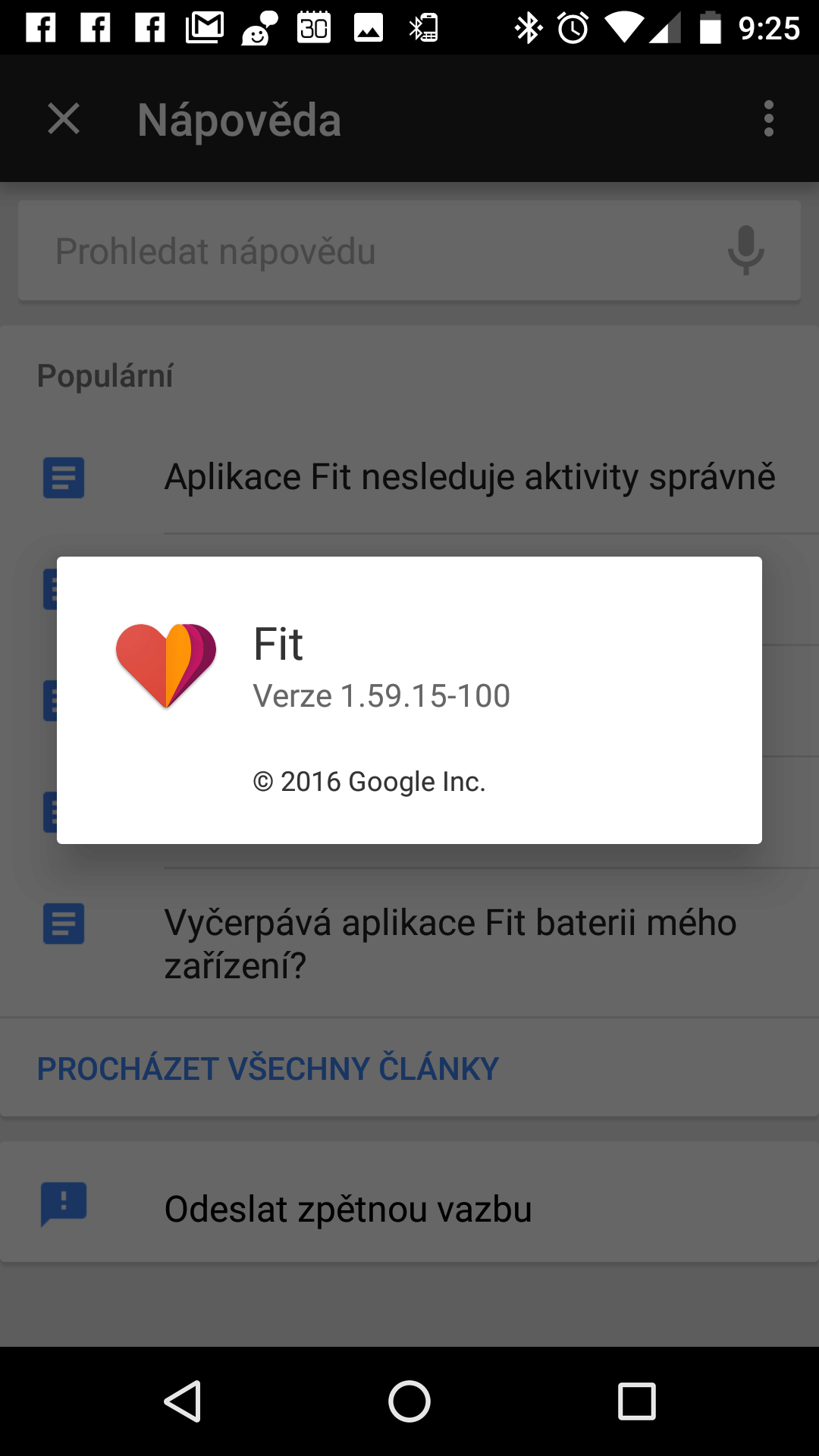Tap the Prohledat nápovědu search field
Viewport: 819px width, 1456px height.
364,251
